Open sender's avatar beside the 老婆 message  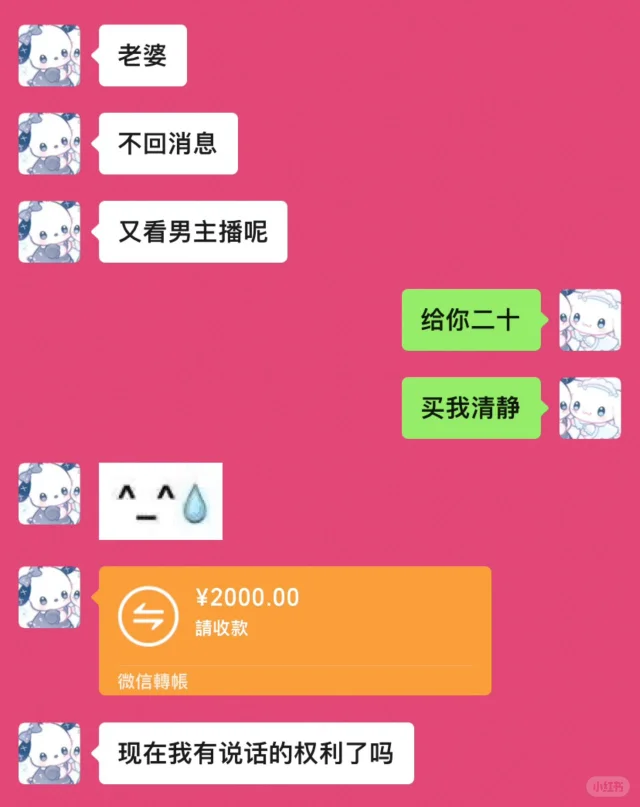tap(49, 56)
